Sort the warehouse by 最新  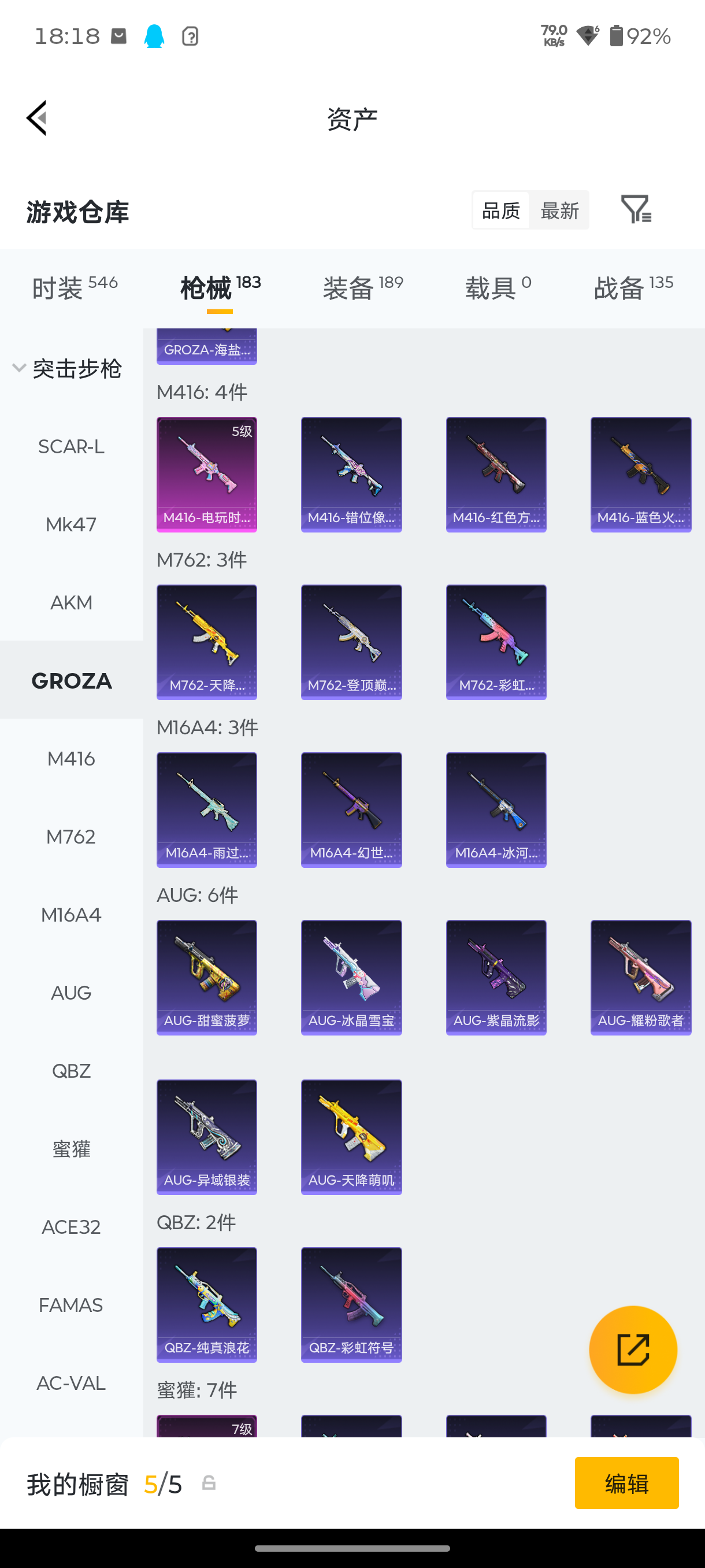559,210
